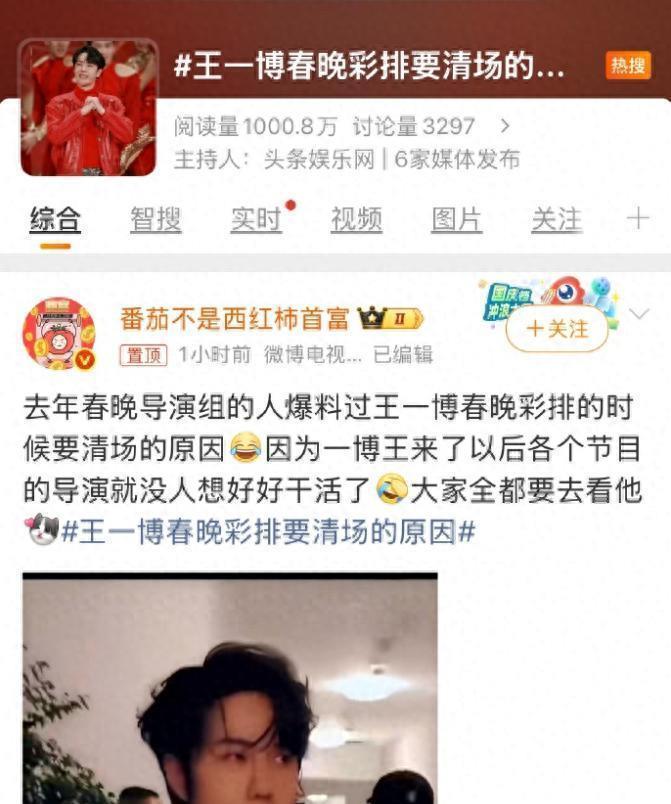This screenshot has width=671, height=804.
Task: Tap the plus icon to add tabs
Action: point(637,218)
